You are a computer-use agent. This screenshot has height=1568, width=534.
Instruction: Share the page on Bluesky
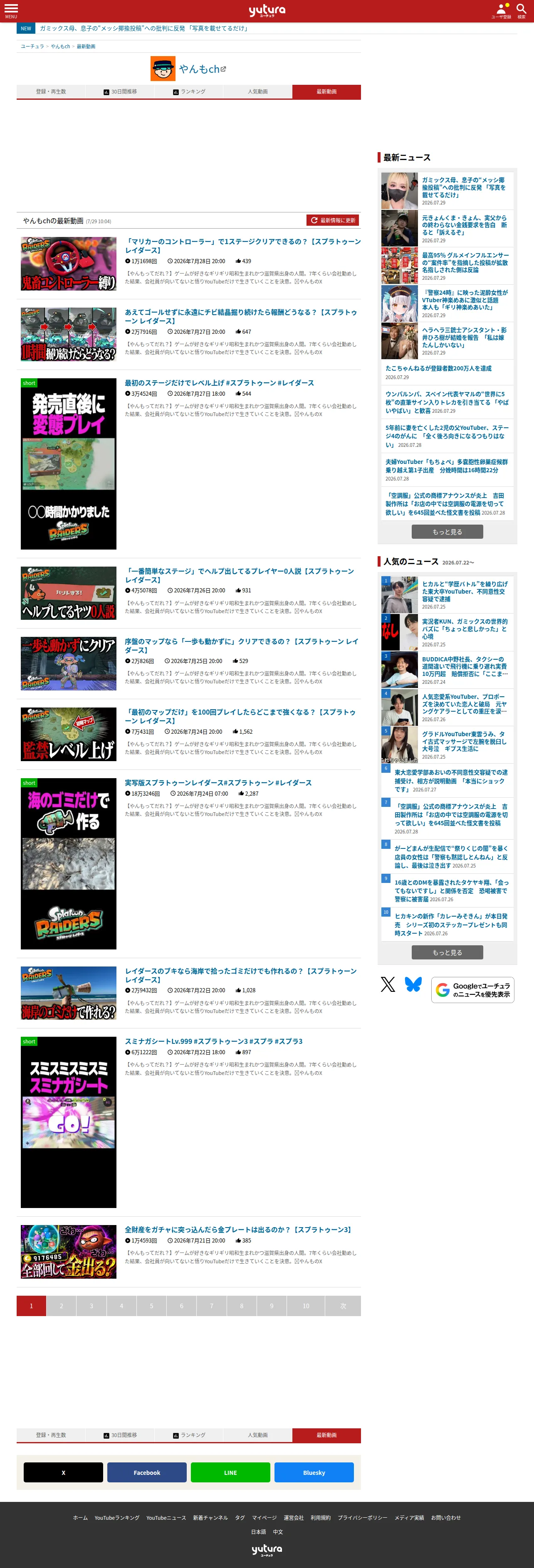314,1472
